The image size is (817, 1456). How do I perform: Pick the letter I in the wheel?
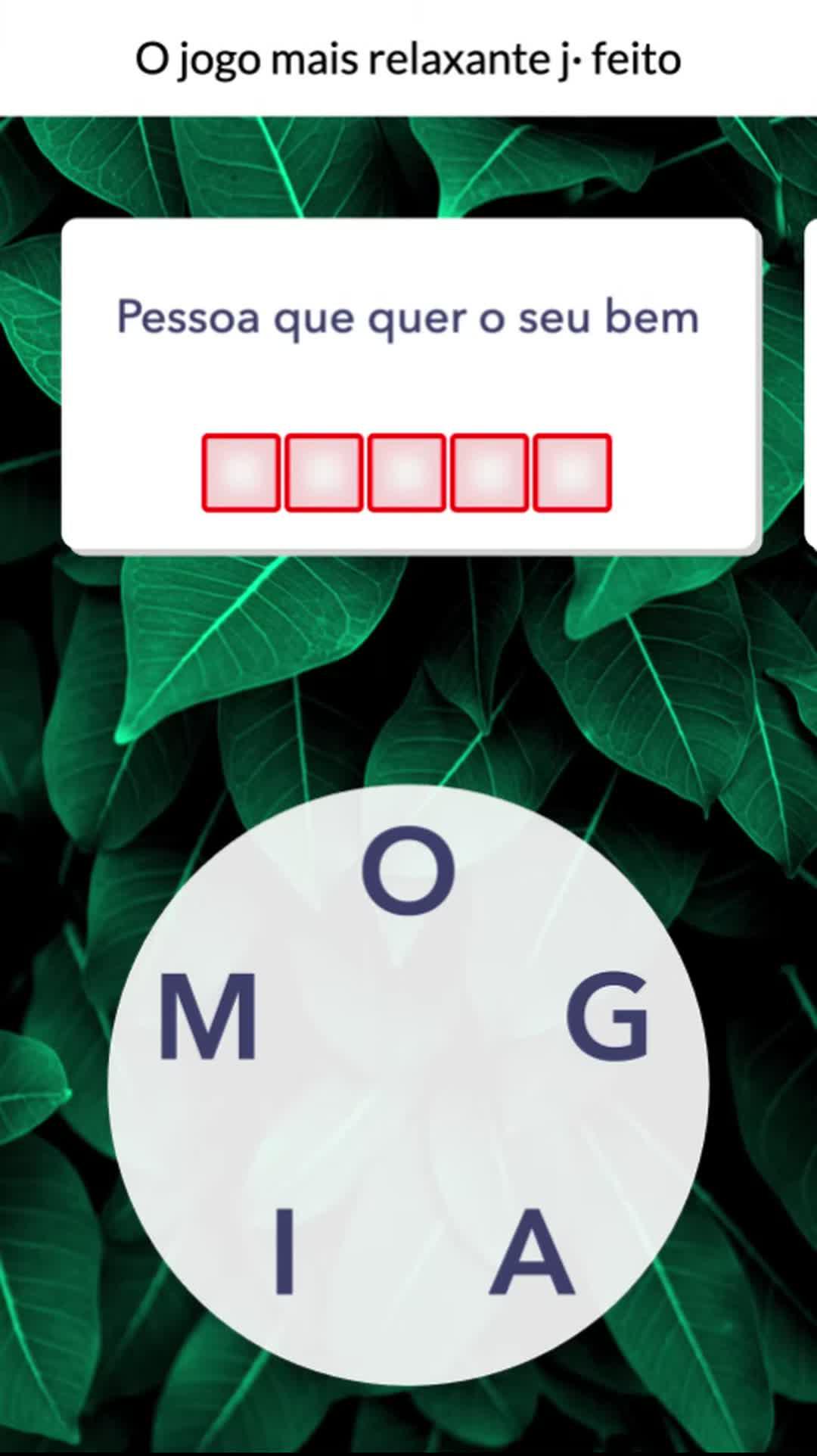pos(284,1251)
